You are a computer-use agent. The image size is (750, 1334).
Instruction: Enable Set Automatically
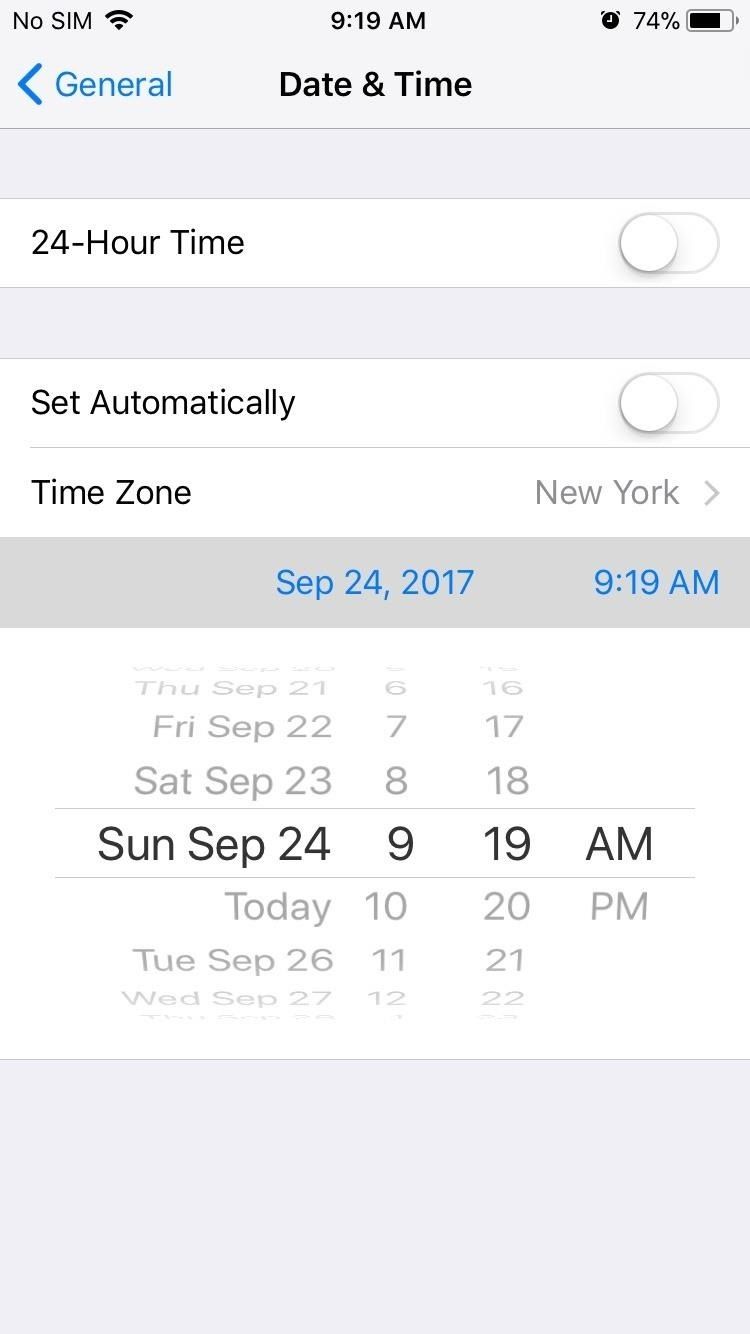669,402
